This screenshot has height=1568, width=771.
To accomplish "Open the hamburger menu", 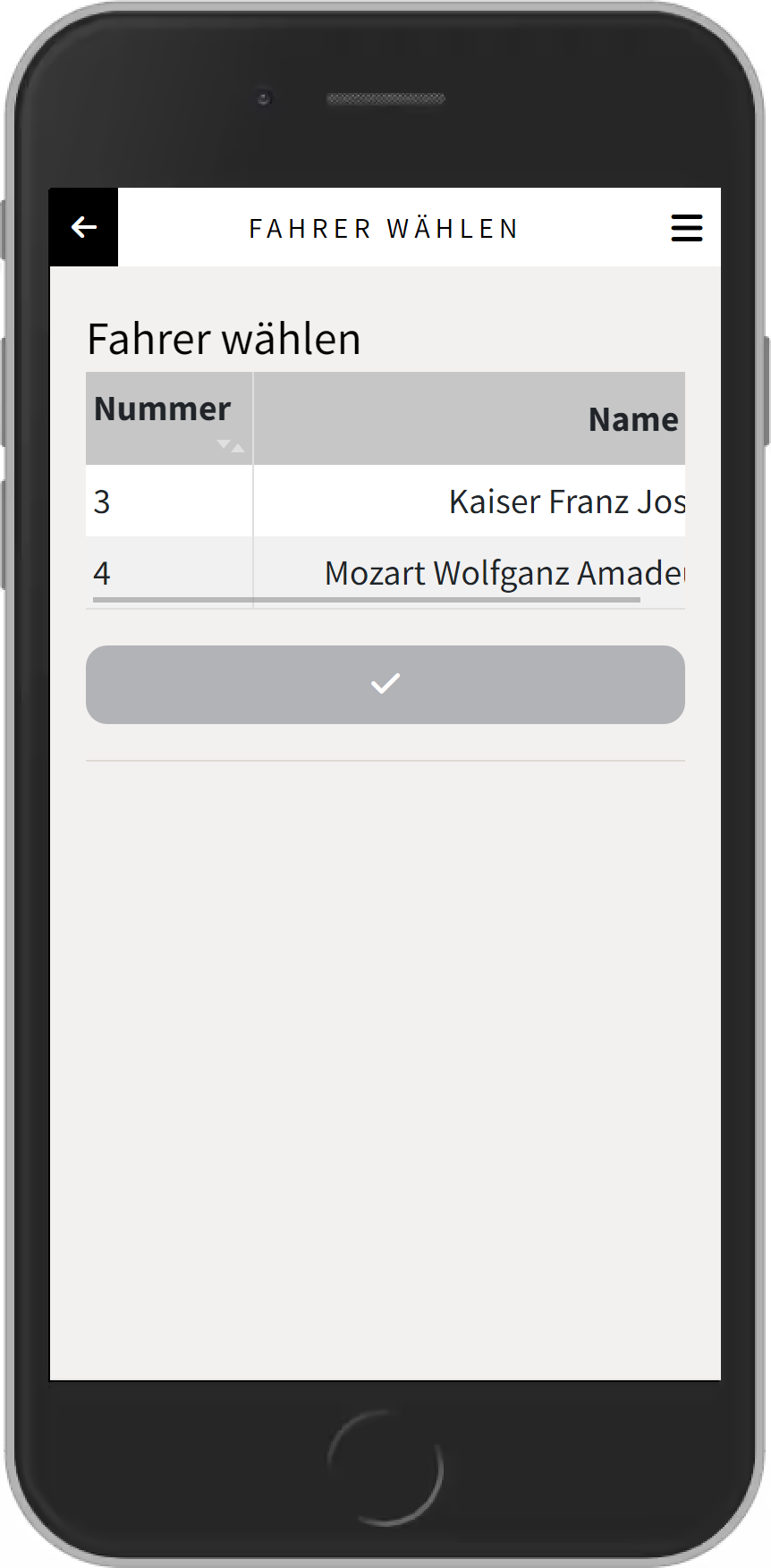I will point(686,227).
